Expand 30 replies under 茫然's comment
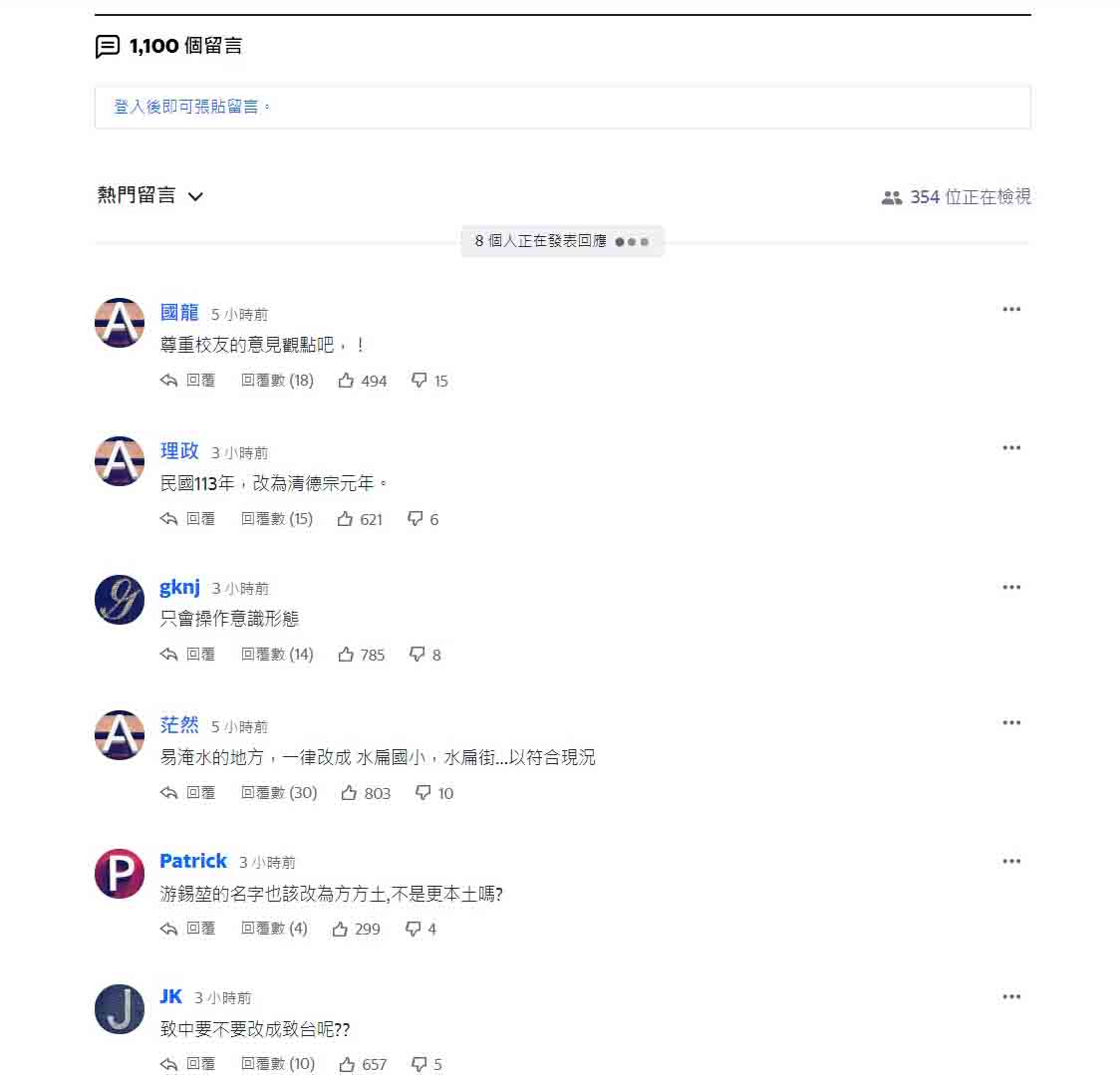The height and width of the screenshot is (1075, 1120). [279, 793]
